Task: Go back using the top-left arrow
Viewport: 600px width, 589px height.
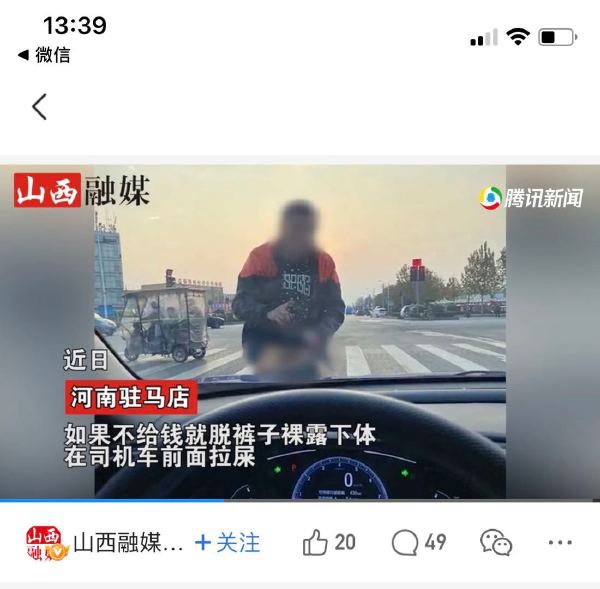Action: 39,107
